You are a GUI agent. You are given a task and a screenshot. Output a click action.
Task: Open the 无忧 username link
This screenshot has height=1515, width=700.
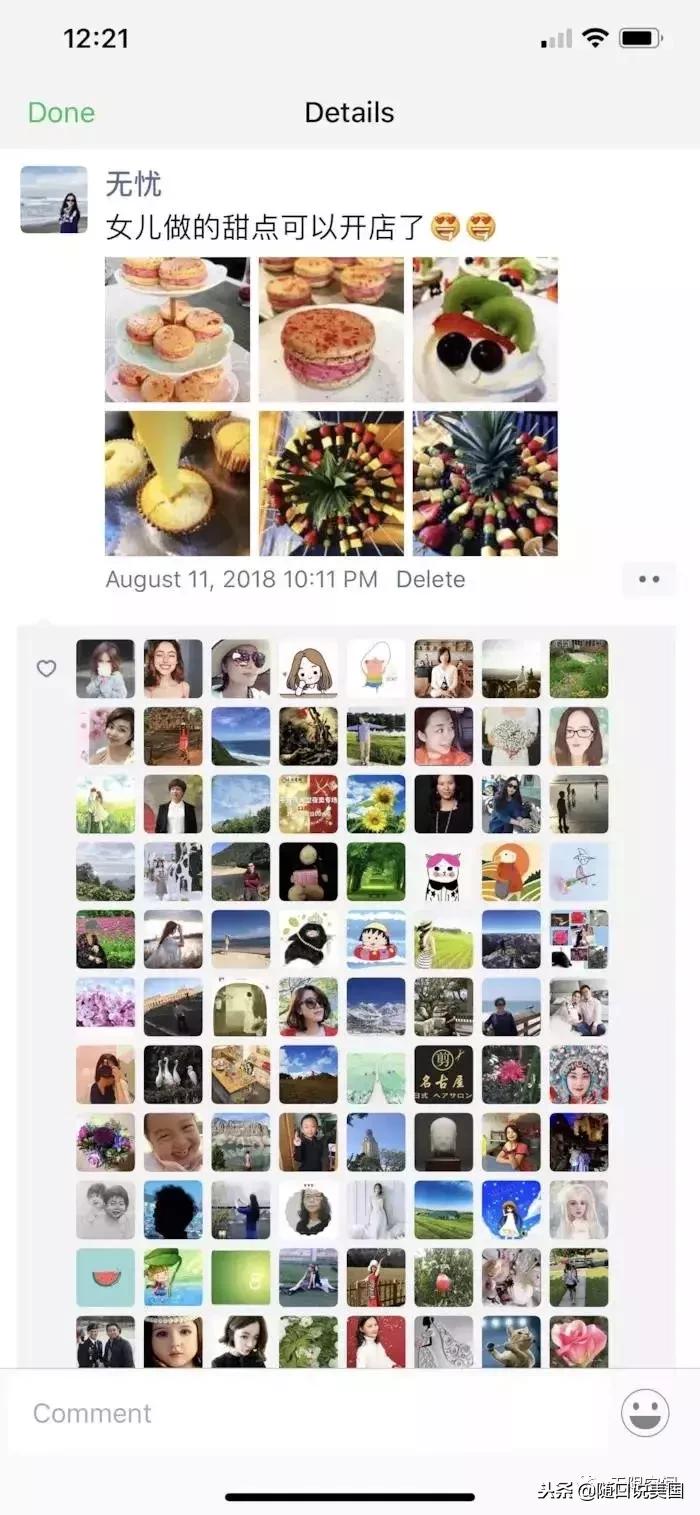click(133, 184)
